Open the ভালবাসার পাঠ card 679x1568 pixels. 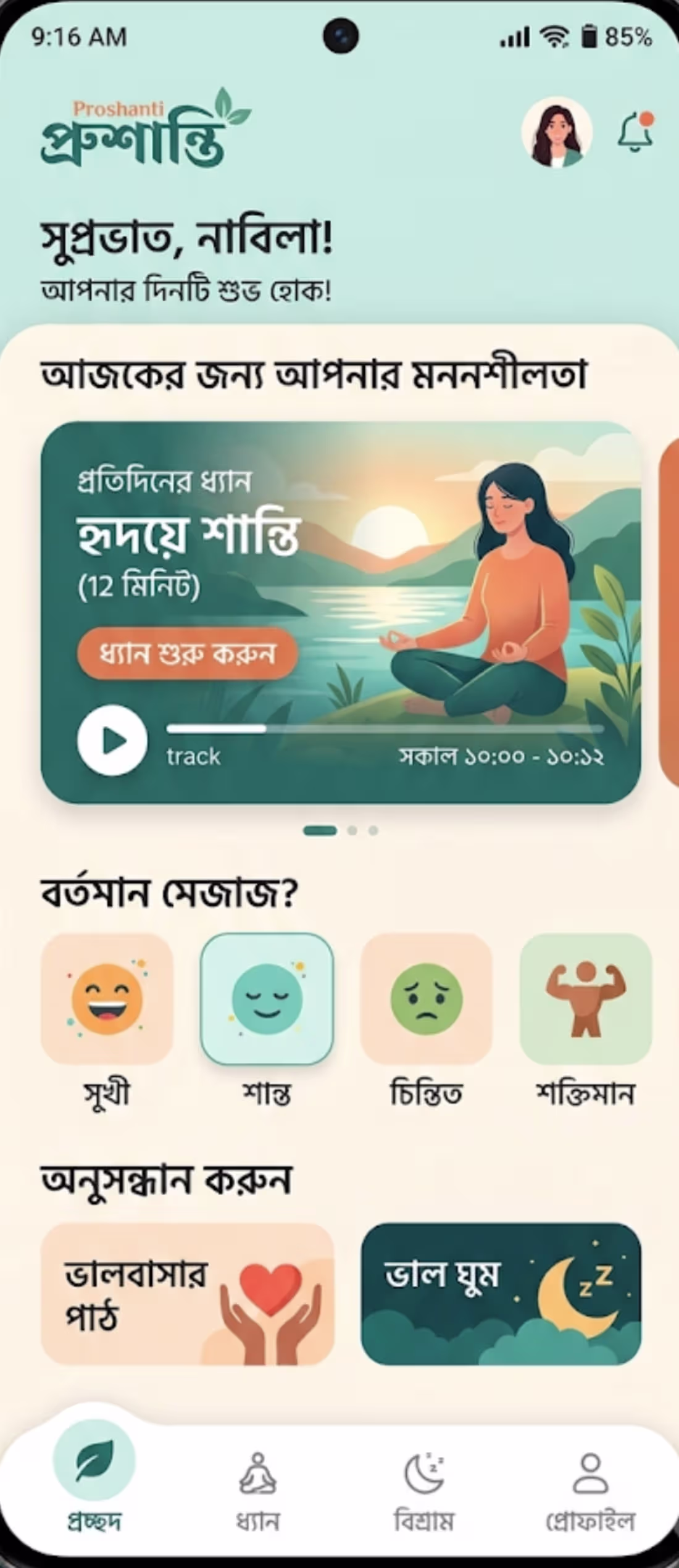point(188,1294)
